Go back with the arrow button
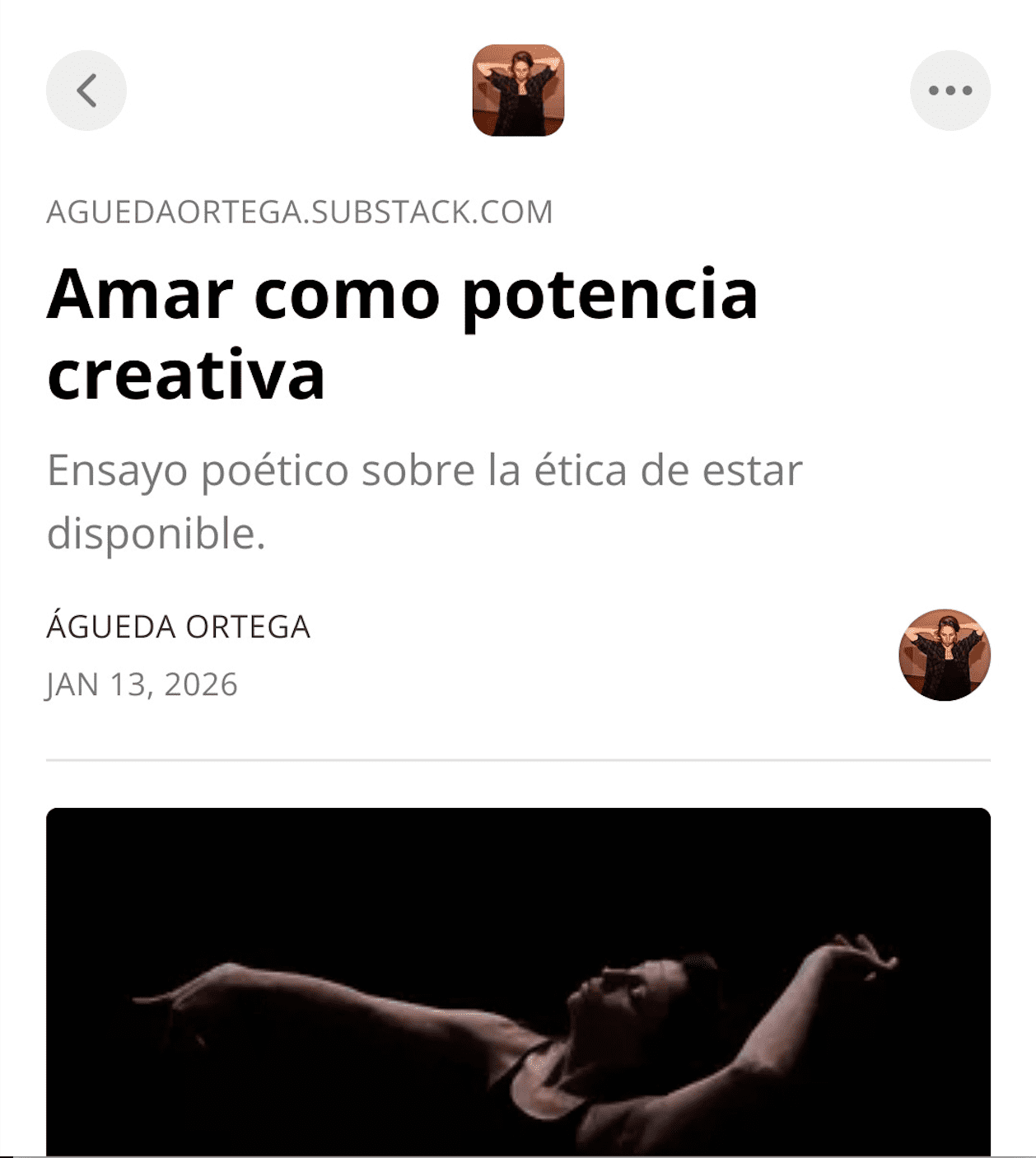Image resolution: width=1036 pixels, height=1158 pixels. coord(86,91)
